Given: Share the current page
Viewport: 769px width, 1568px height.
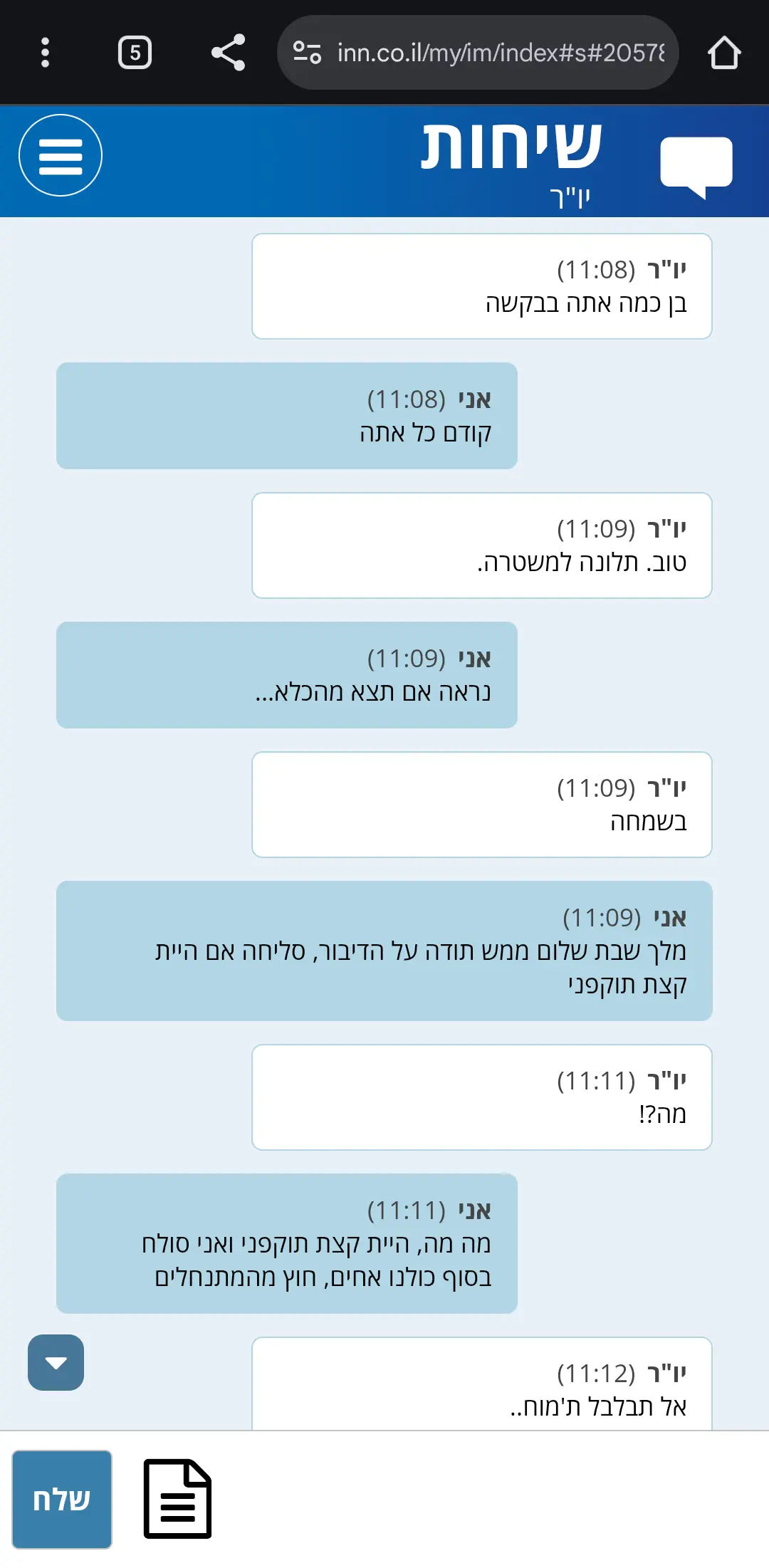Looking at the screenshot, I should pos(228,53).
